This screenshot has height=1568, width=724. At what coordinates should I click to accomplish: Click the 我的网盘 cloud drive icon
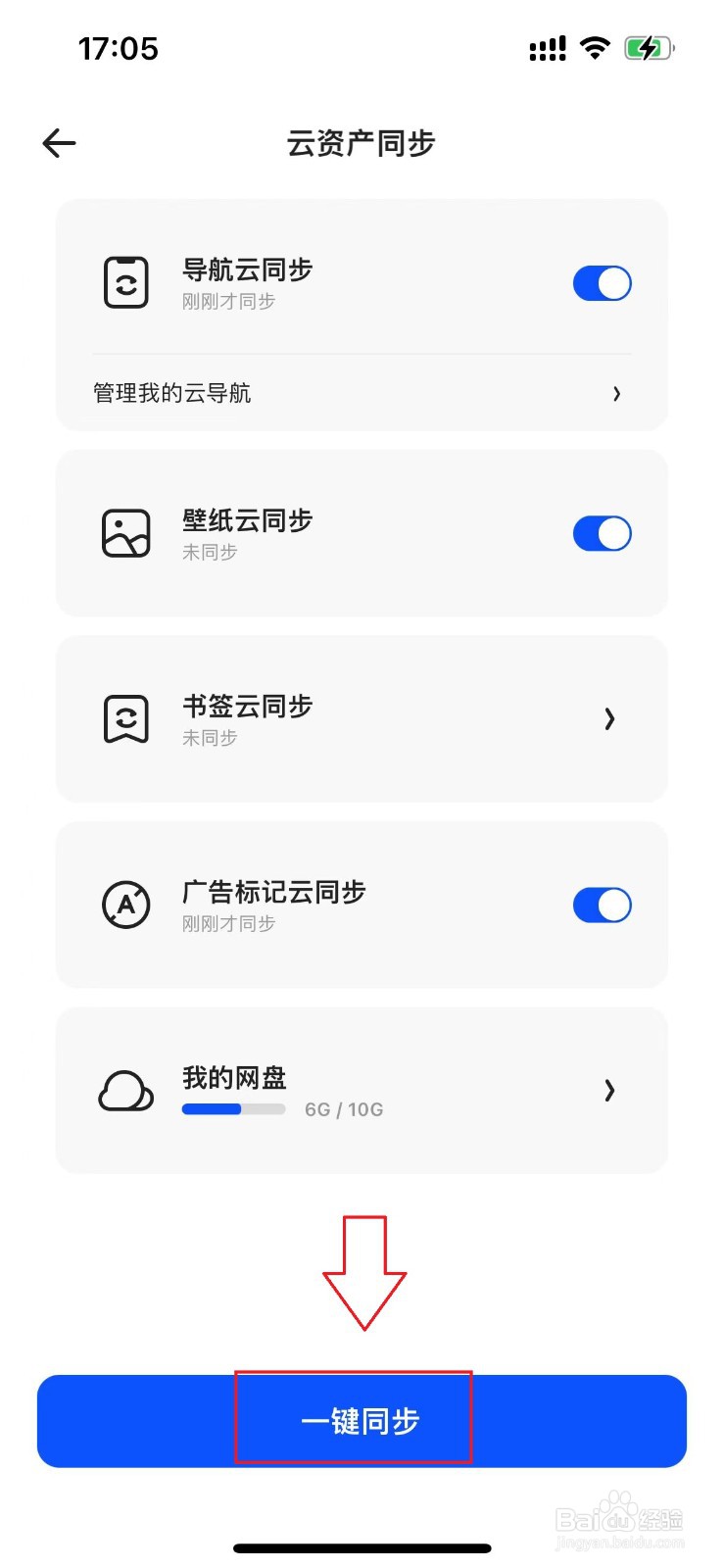125,1090
